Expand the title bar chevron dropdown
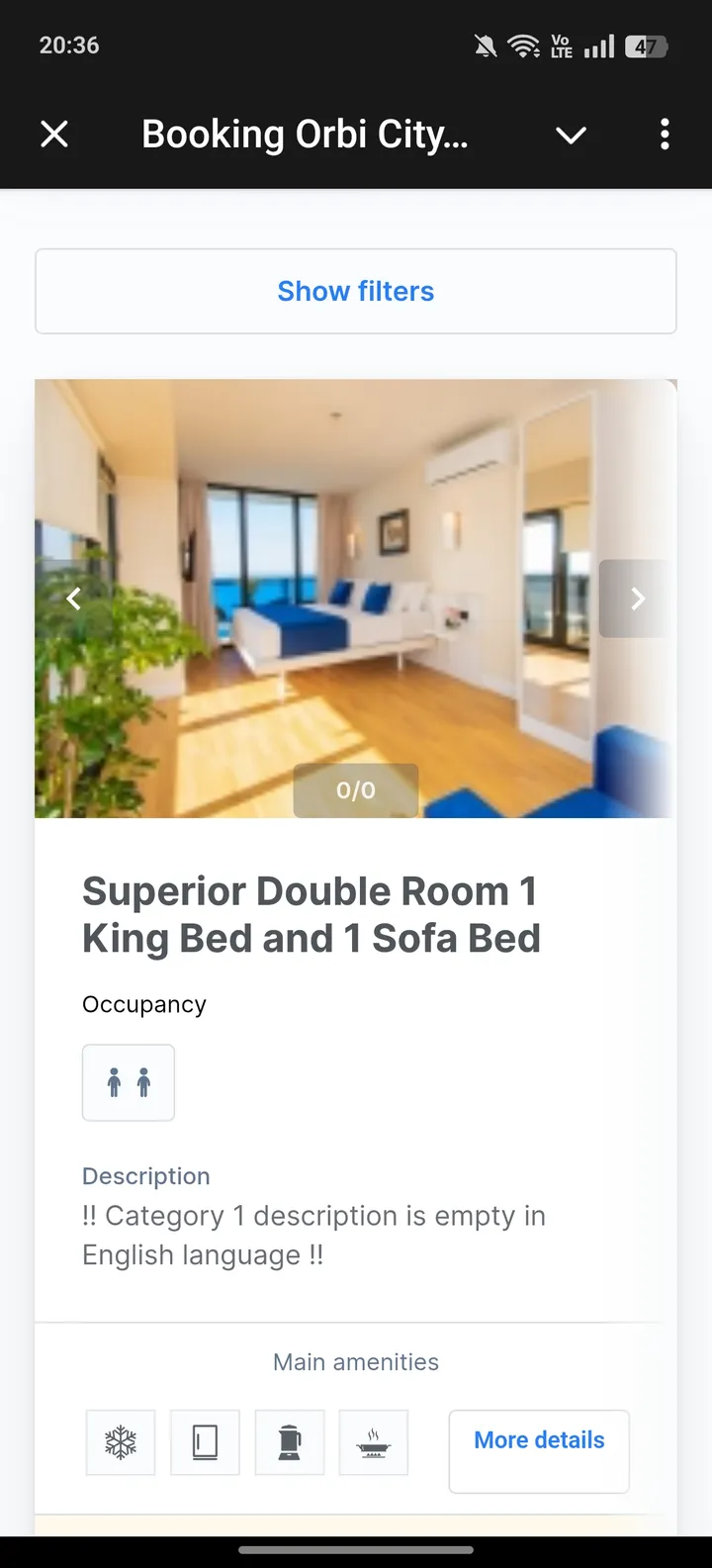712x1568 pixels. point(571,135)
